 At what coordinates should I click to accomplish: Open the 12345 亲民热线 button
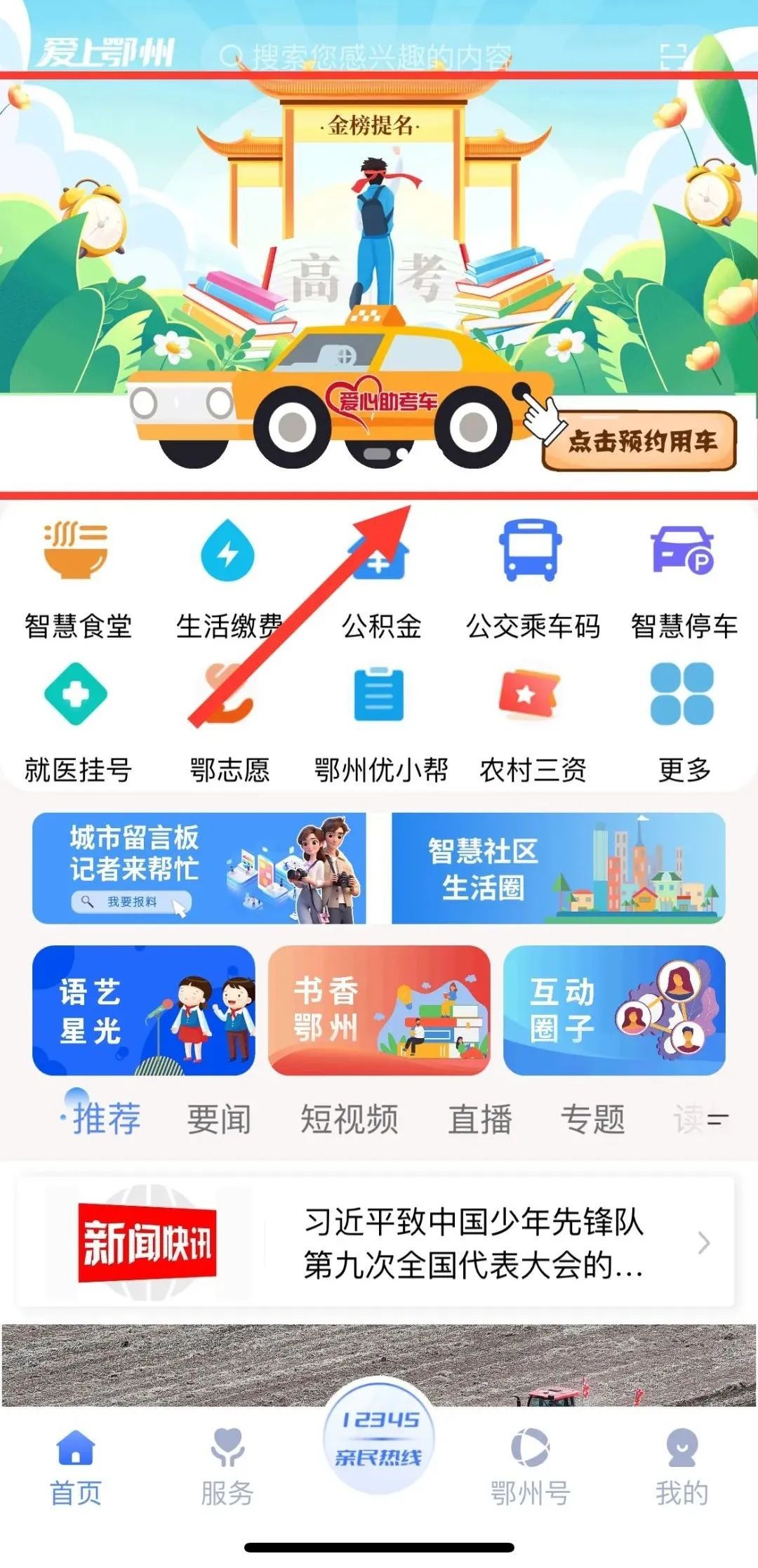coord(379,1436)
